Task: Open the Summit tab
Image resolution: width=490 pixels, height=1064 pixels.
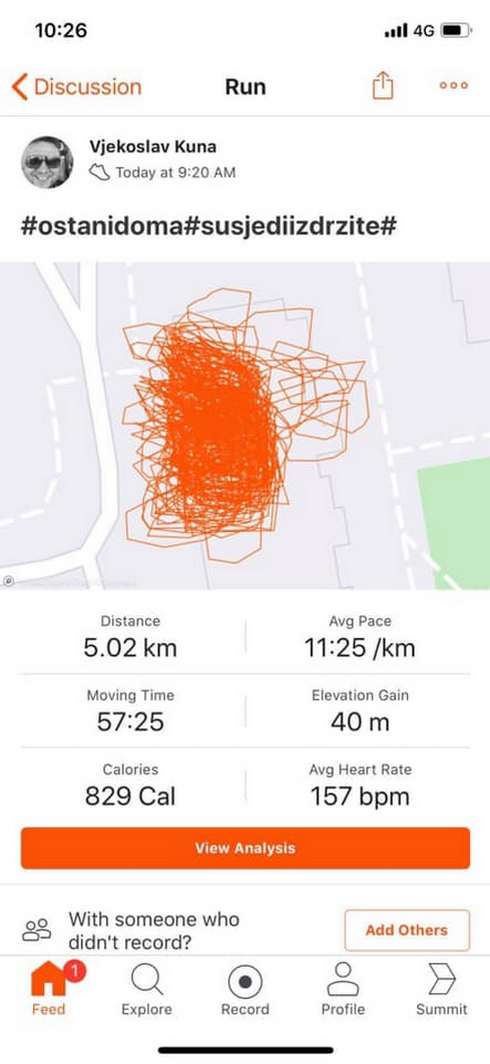Action: 441,989
